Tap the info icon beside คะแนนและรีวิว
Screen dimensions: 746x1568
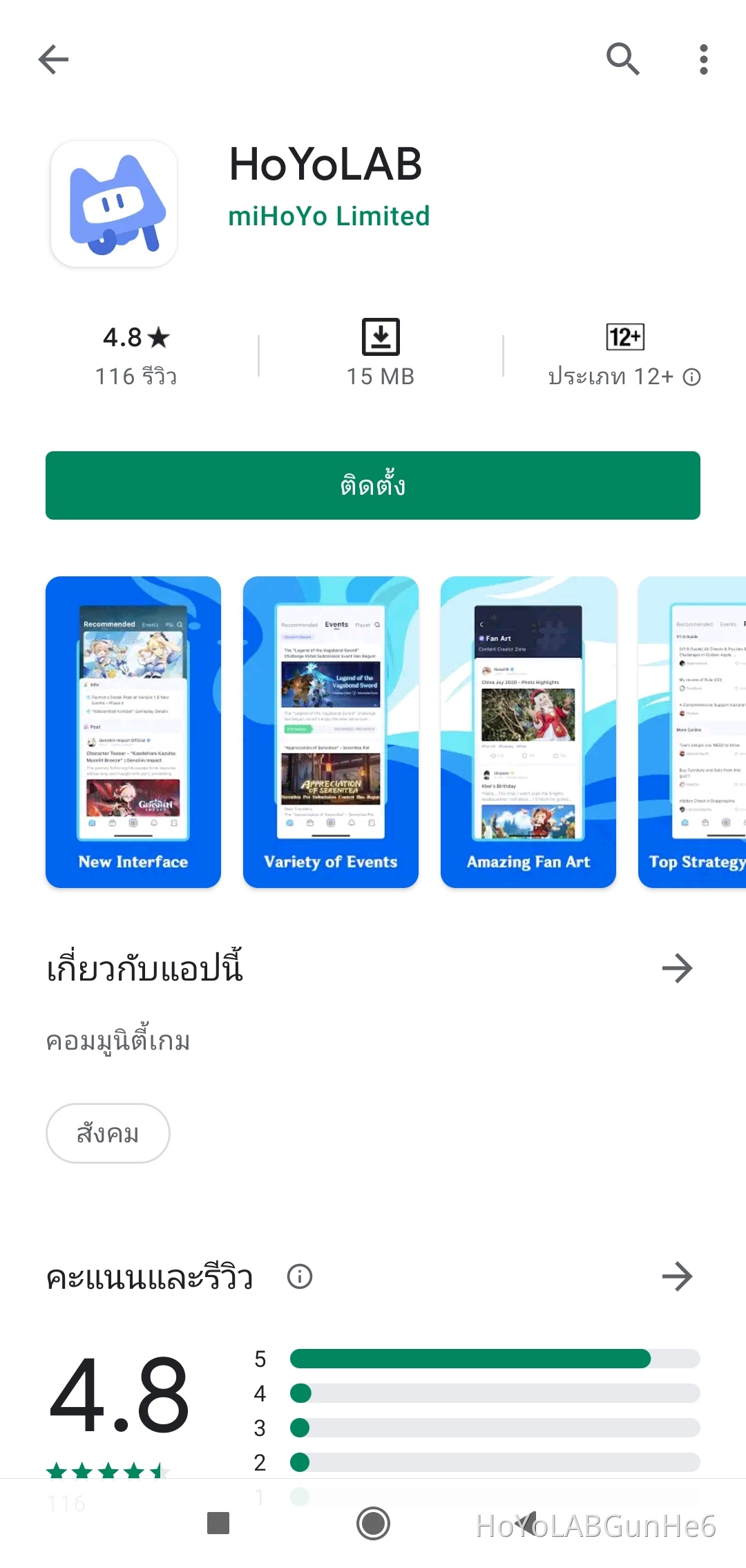[x=298, y=1276]
